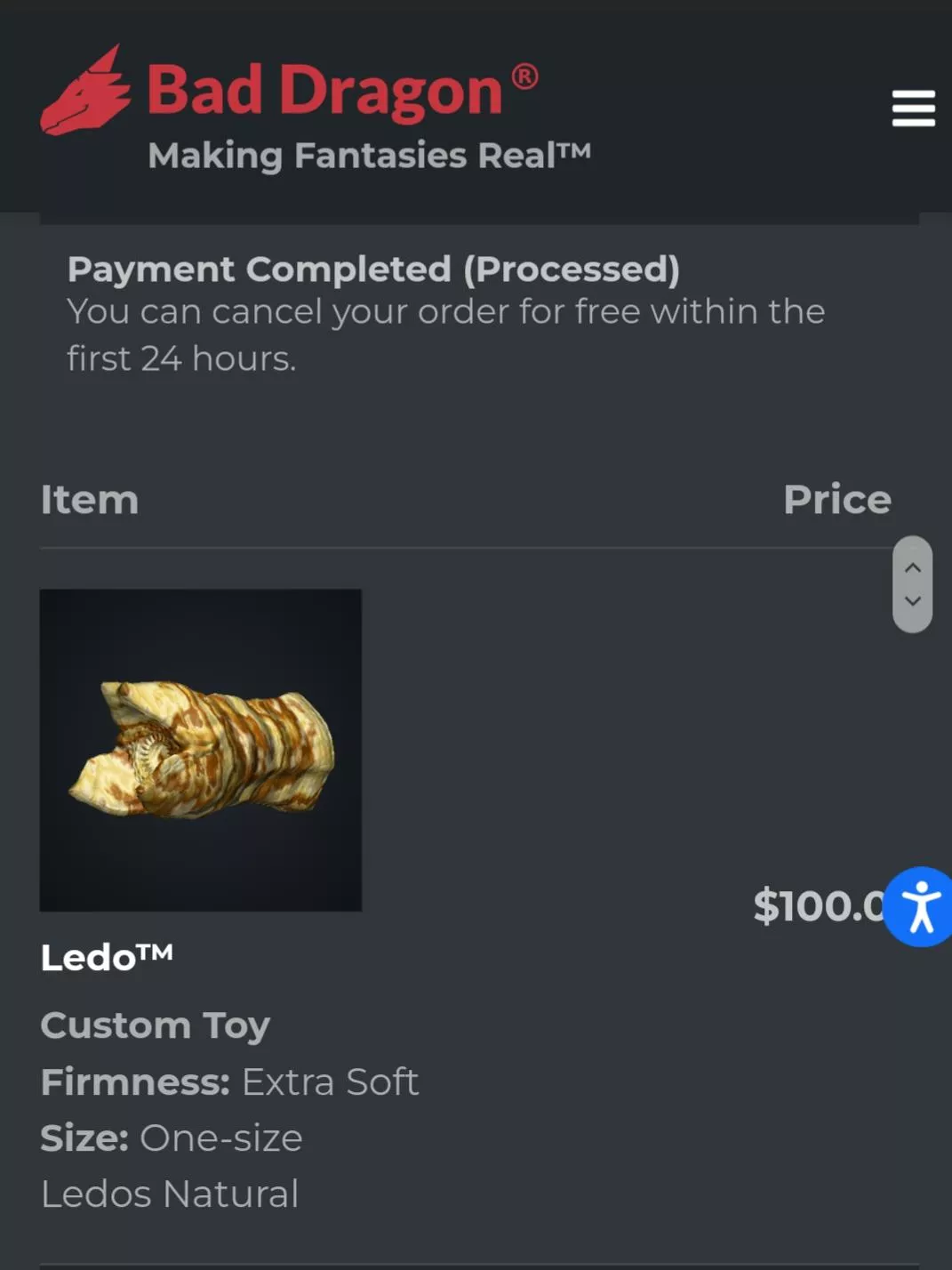The height and width of the screenshot is (1270, 952).
Task: Select the Extra Soft firmness text
Action: (330, 1081)
